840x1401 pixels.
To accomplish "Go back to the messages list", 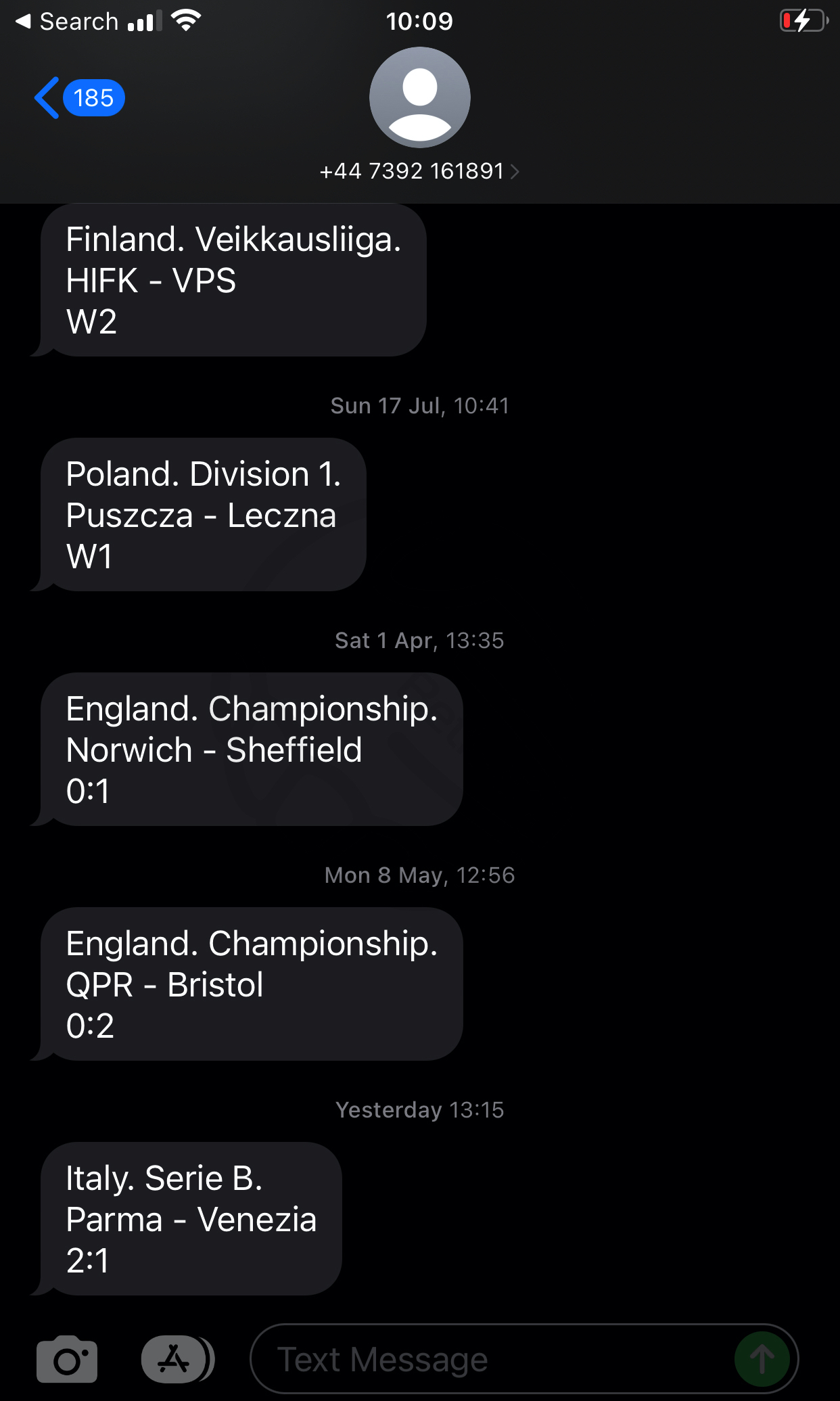I will (x=79, y=98).
